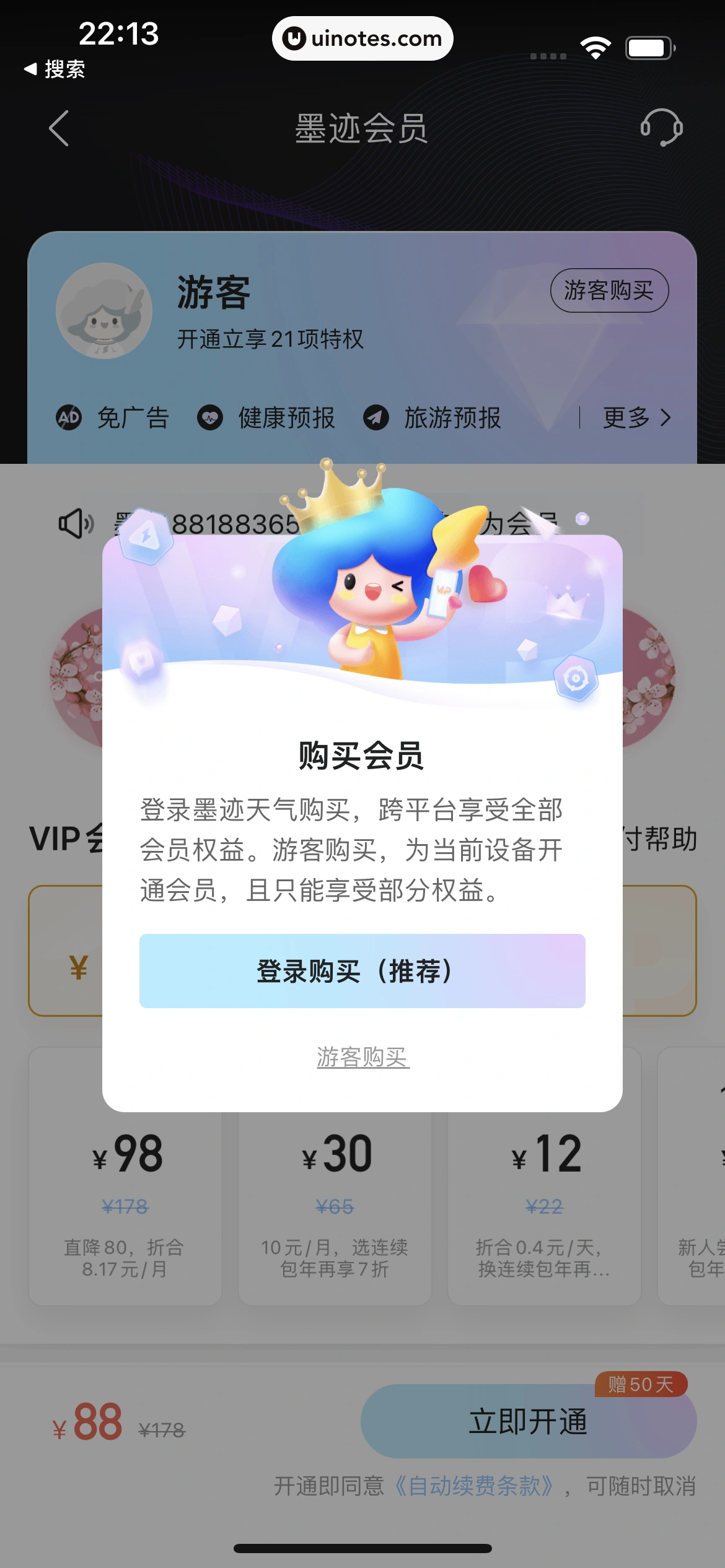Select the 健康预报 (health forecast) icon
725x1568 pixels.
211,417
